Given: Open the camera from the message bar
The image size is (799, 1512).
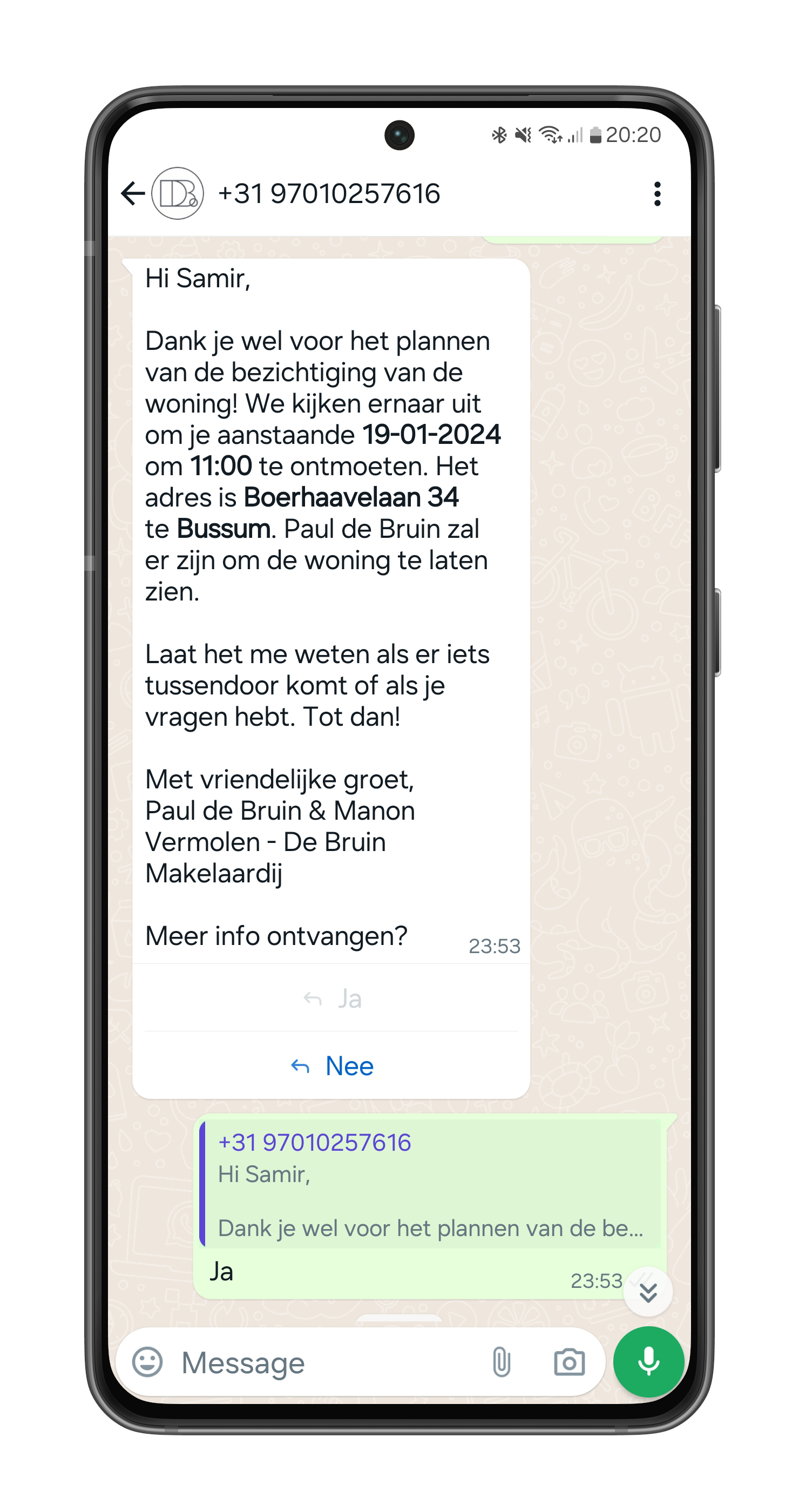Looking at the screenshot, I should (x=569, y=1362).
